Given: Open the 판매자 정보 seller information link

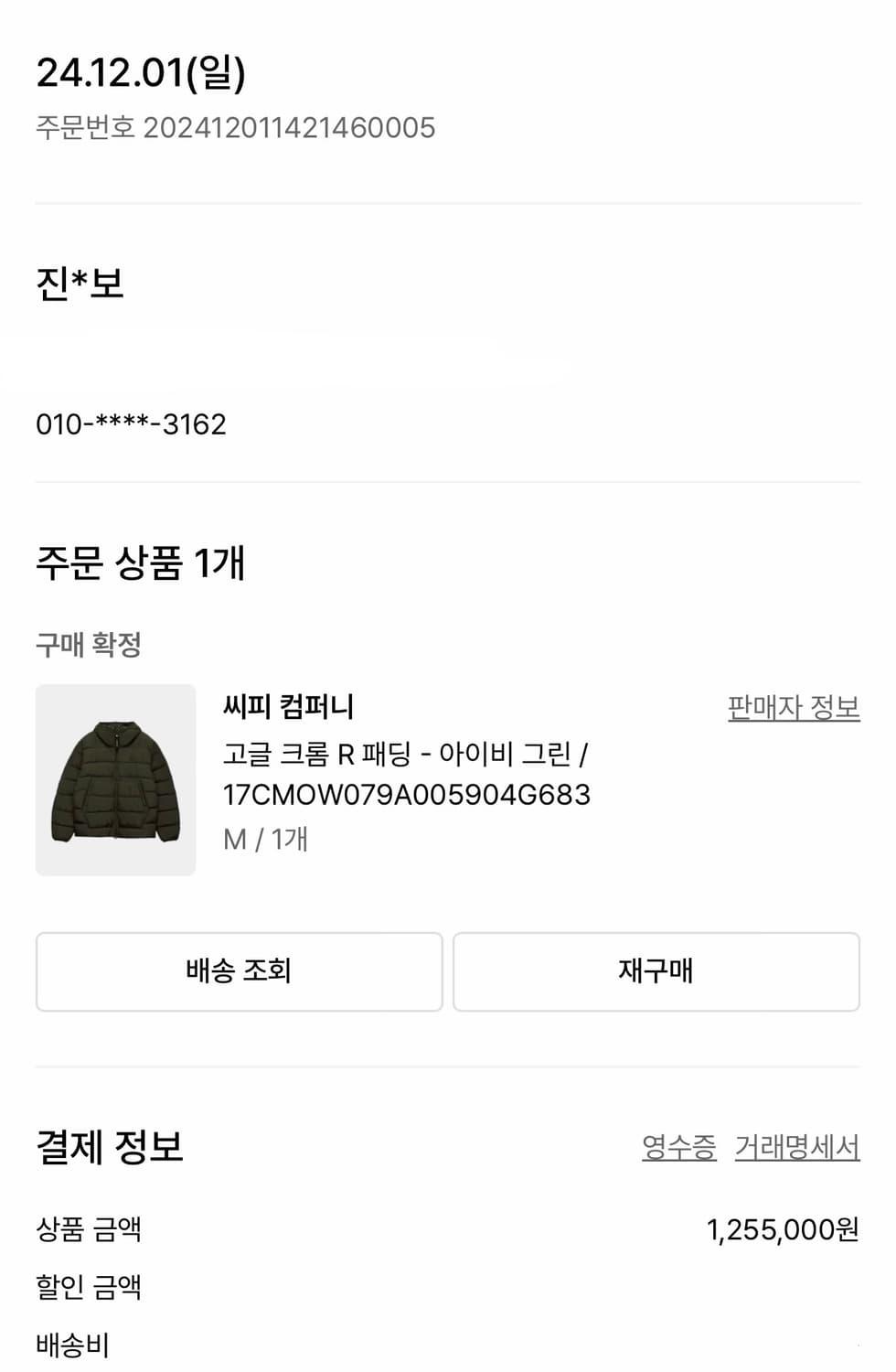Looking at the screenshot, I should pos(792,710).
